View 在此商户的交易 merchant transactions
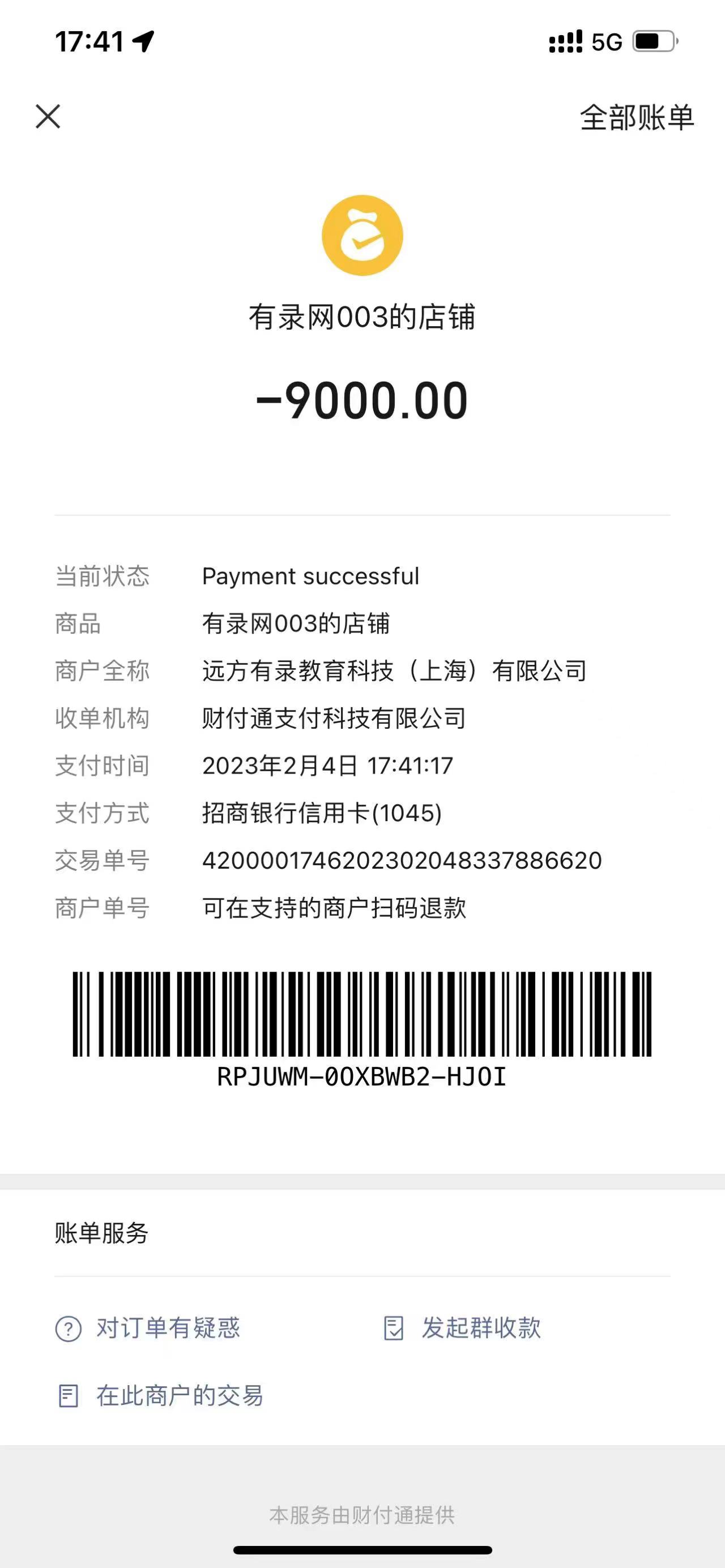 click(x=160, y=1395)
